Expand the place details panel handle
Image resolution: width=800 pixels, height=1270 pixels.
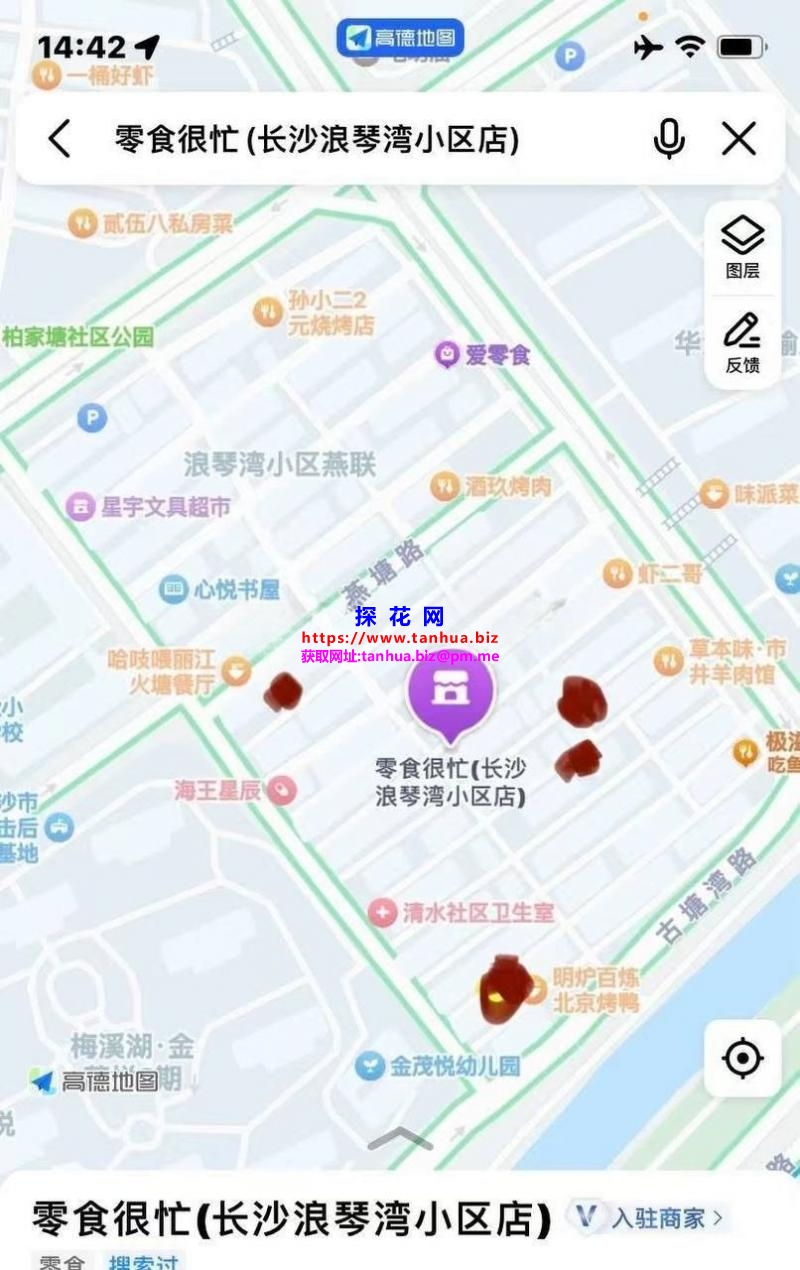[400, 1139]
